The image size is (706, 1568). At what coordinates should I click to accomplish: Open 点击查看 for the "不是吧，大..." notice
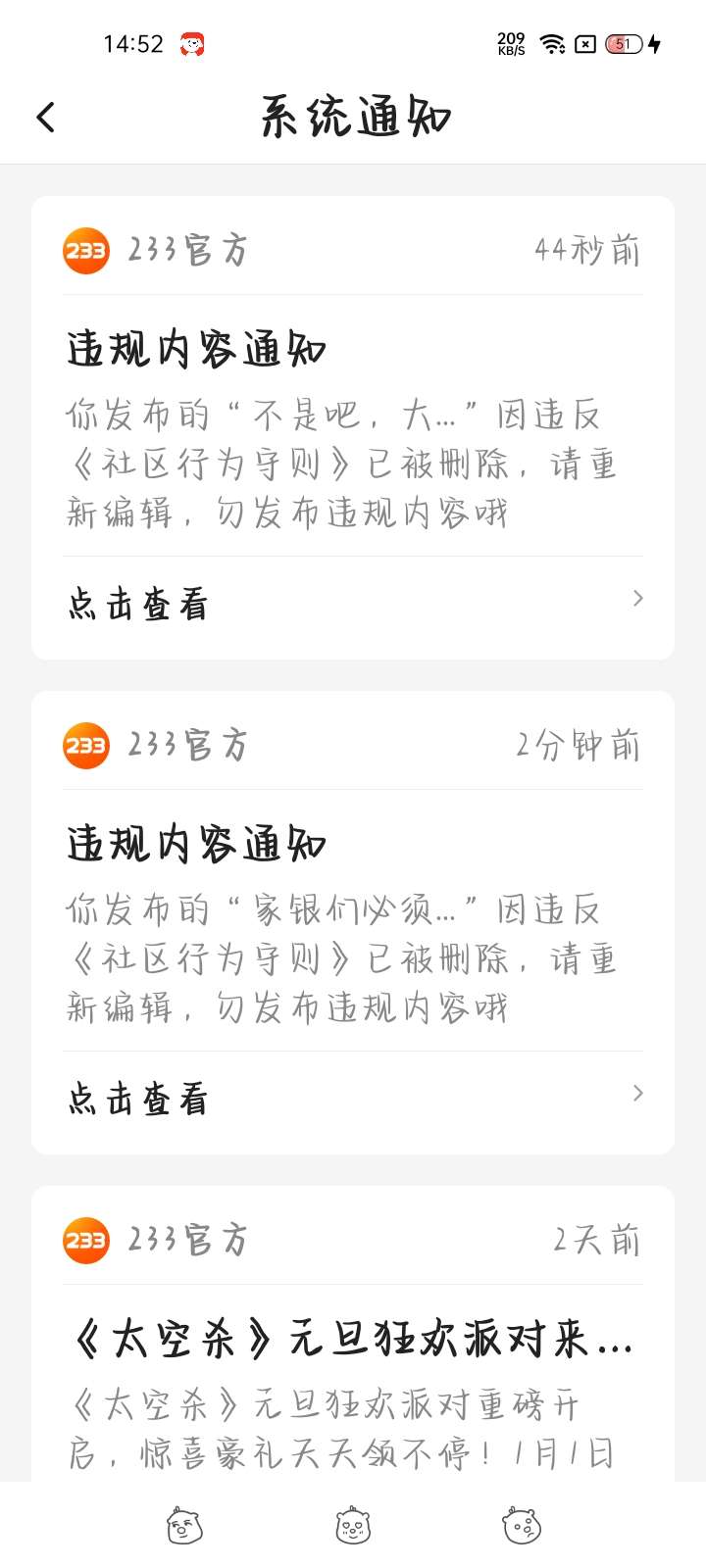(353, 603)
